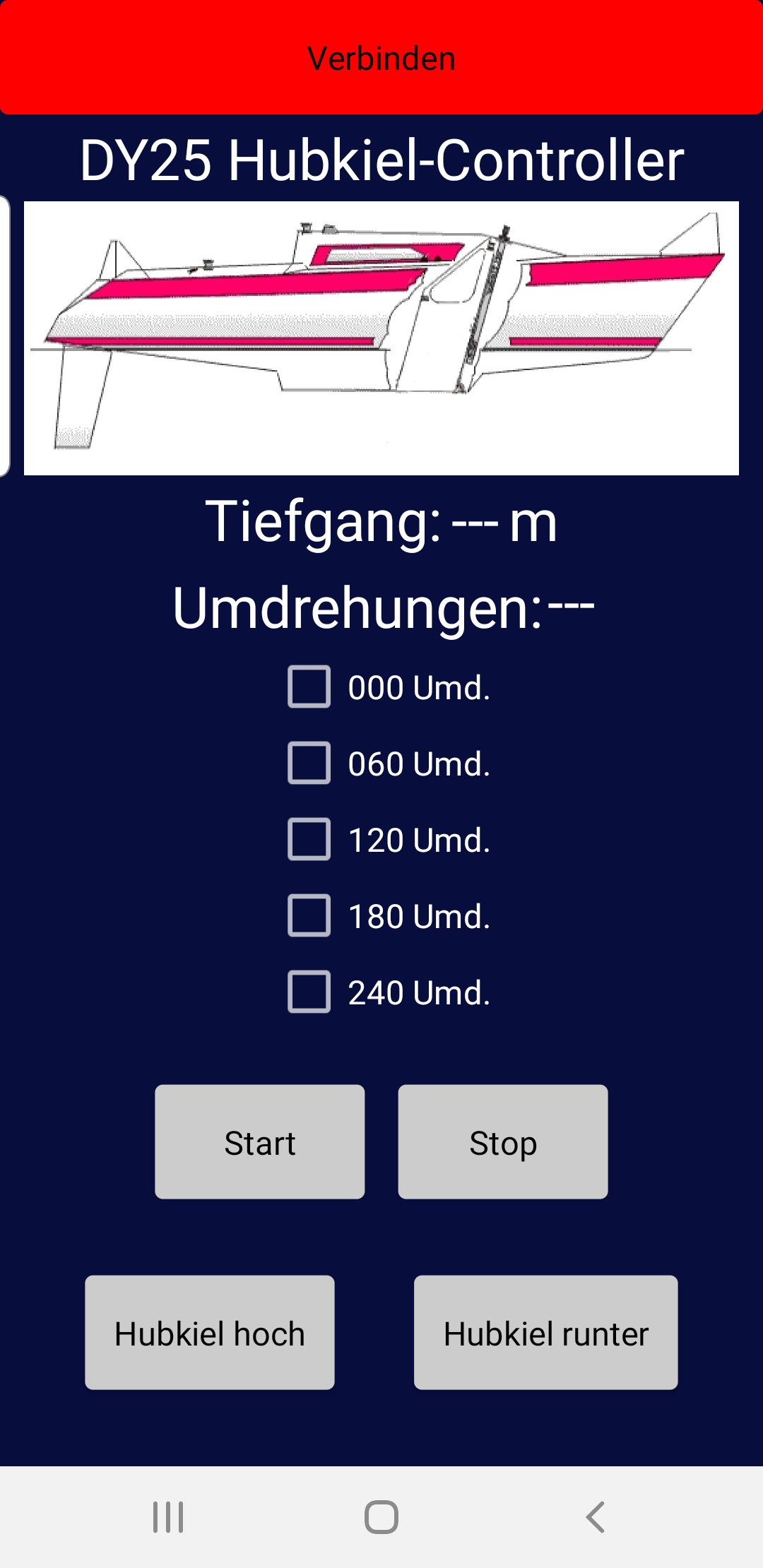Tap the Start button
Image resolution: width=763 pixels, height=1568 pixels.
point(260,1142)
